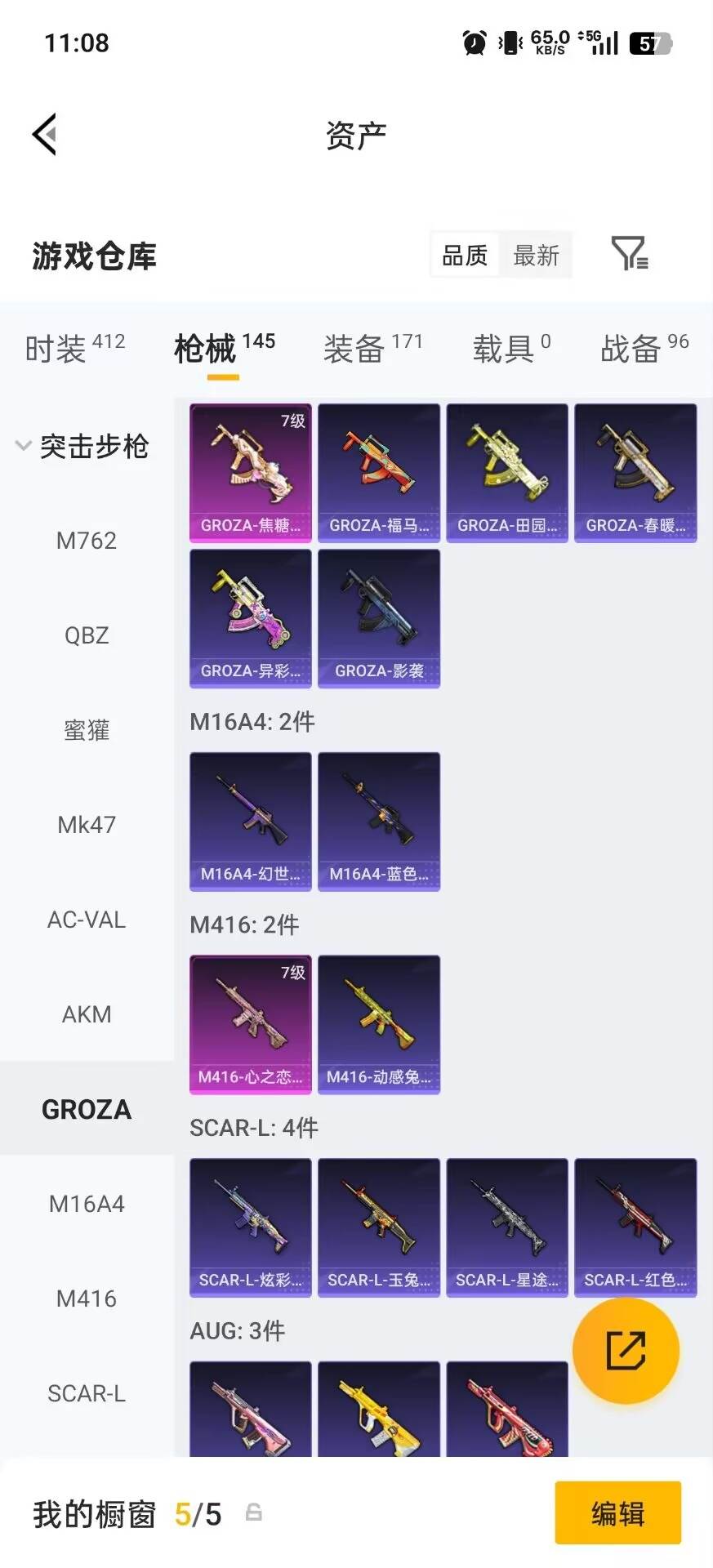Switch sorting to 品质
This screenshot has width=713, height=1568.
463,256
